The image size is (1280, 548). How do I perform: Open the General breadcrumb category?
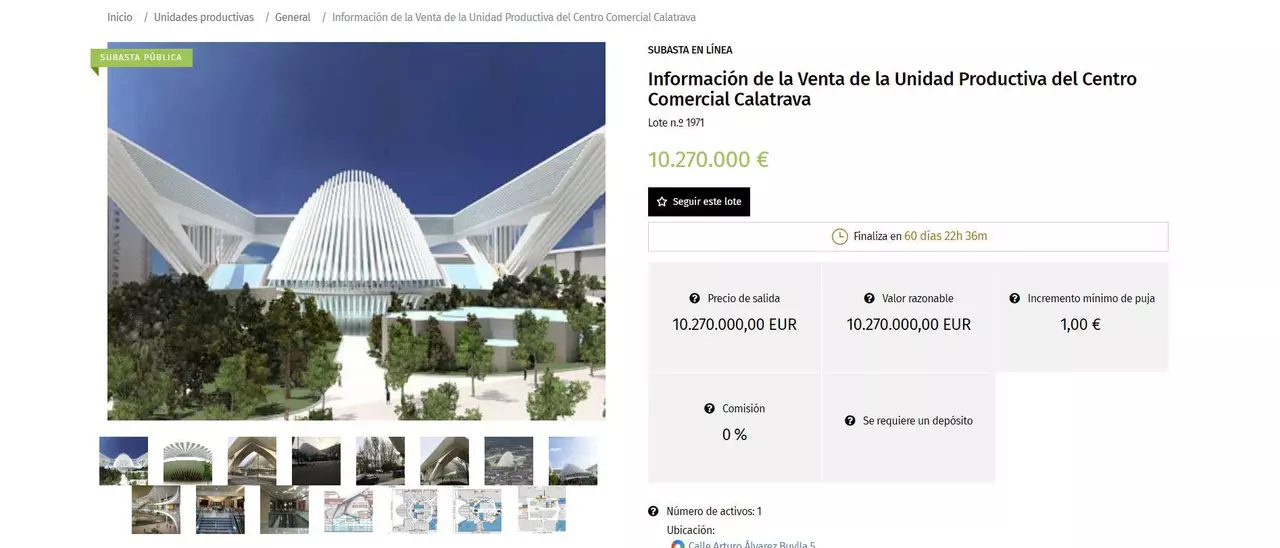[x=293, y=17]
